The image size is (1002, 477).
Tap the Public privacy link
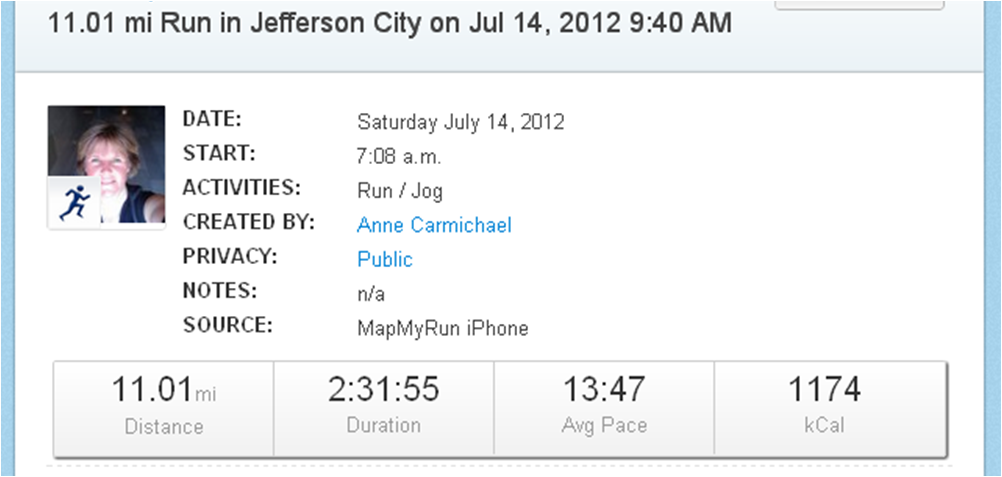coord(385,259)
